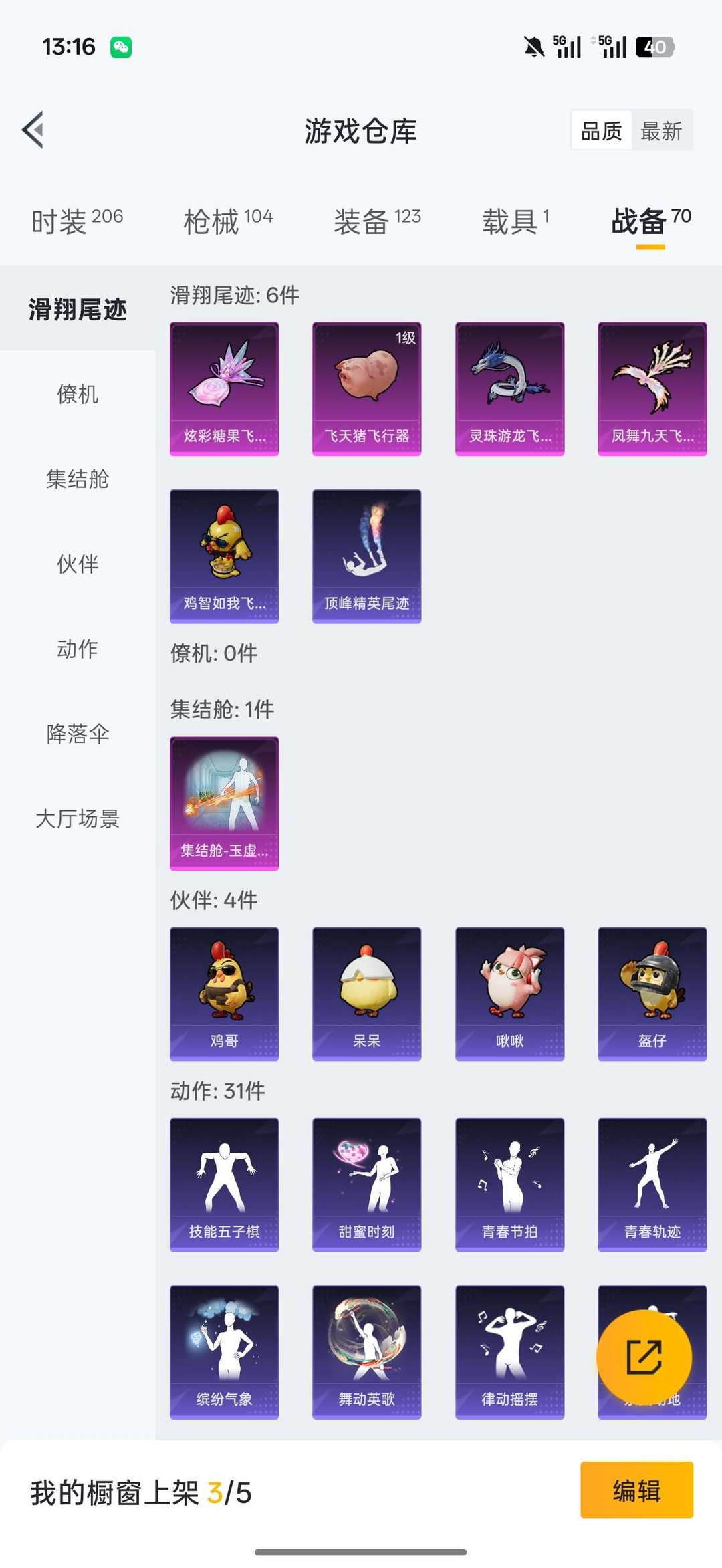The width and height of the screenshot is (722, 1568).
Task: Switch sorting to 最新
Action: 661,131
